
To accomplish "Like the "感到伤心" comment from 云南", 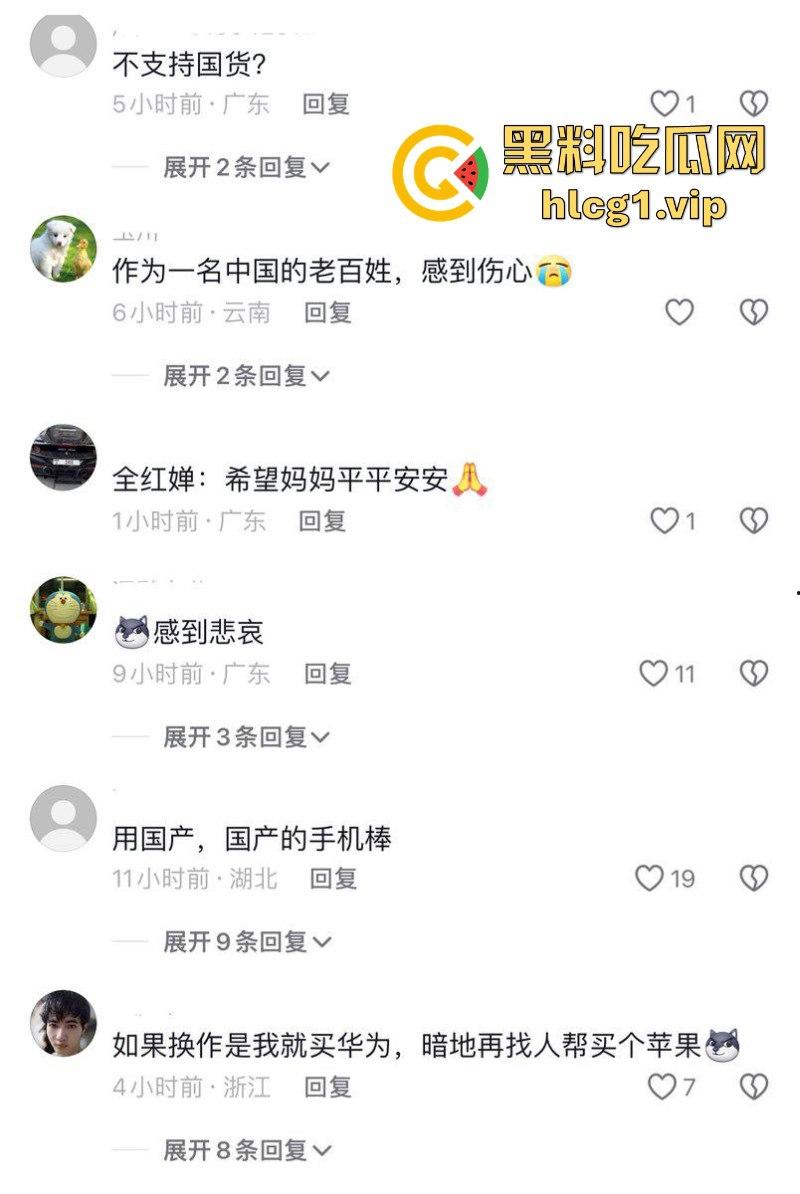I will 679,313.
